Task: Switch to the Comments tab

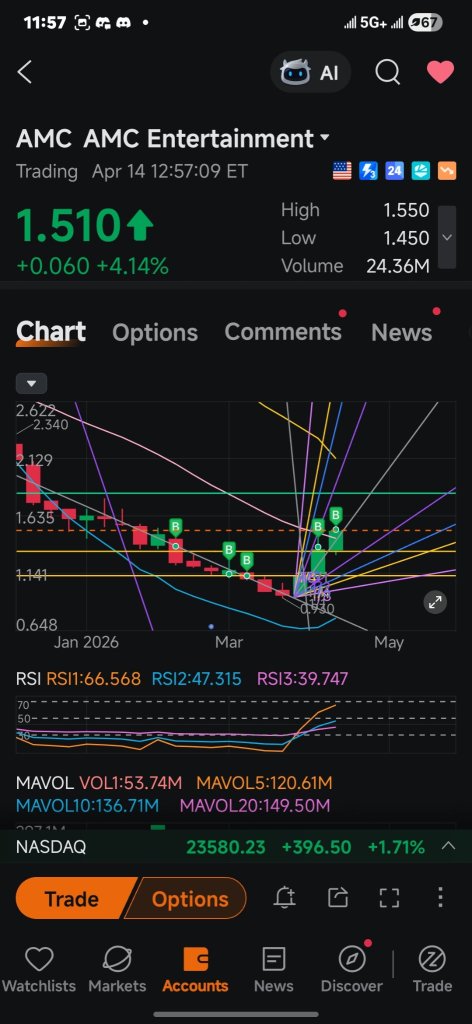Action: click(283, 332)
